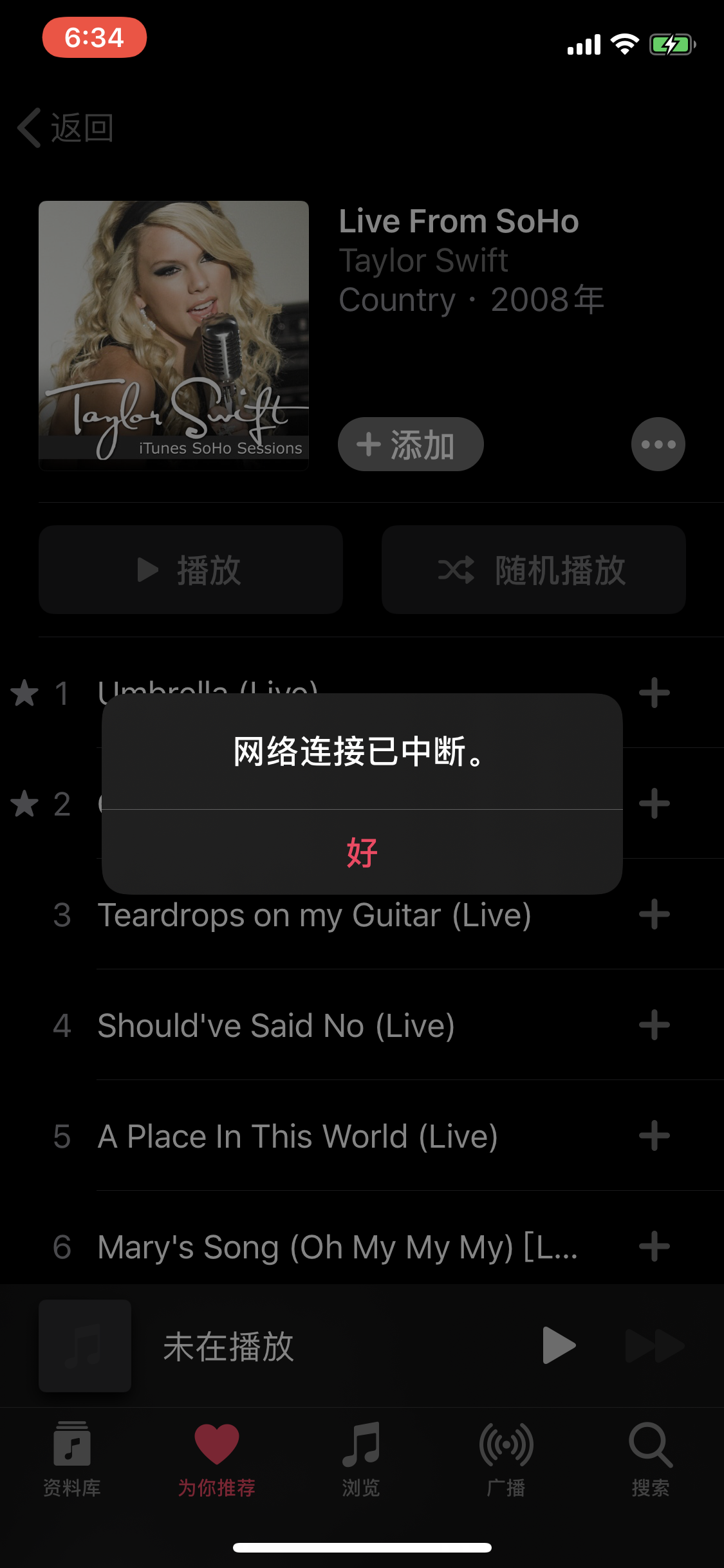This screenshot has width=724, height=1568.
Task: Tap play in the mini player
Action: point(559,1345)
